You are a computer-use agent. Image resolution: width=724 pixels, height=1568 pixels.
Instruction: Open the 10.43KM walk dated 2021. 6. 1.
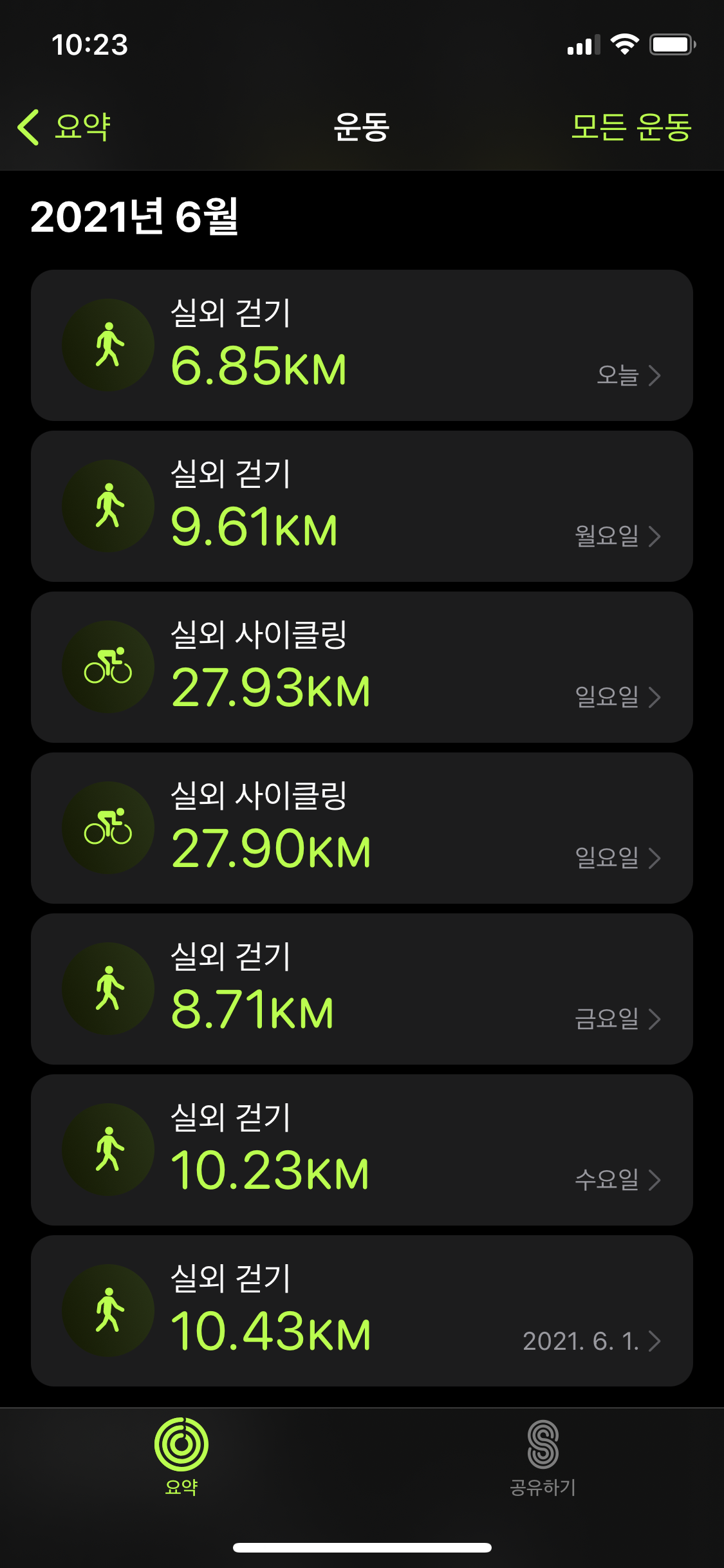click(x=362, y=1311)
